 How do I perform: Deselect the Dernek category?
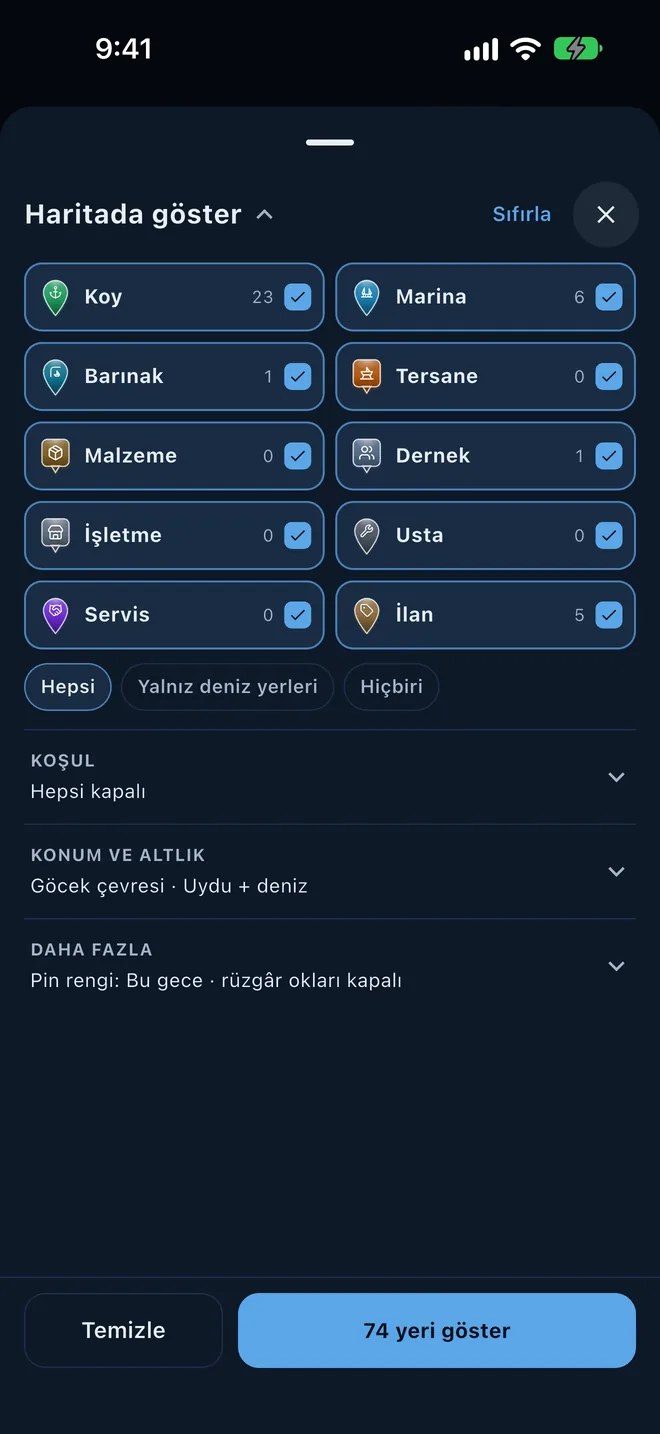tap(609, 456)
